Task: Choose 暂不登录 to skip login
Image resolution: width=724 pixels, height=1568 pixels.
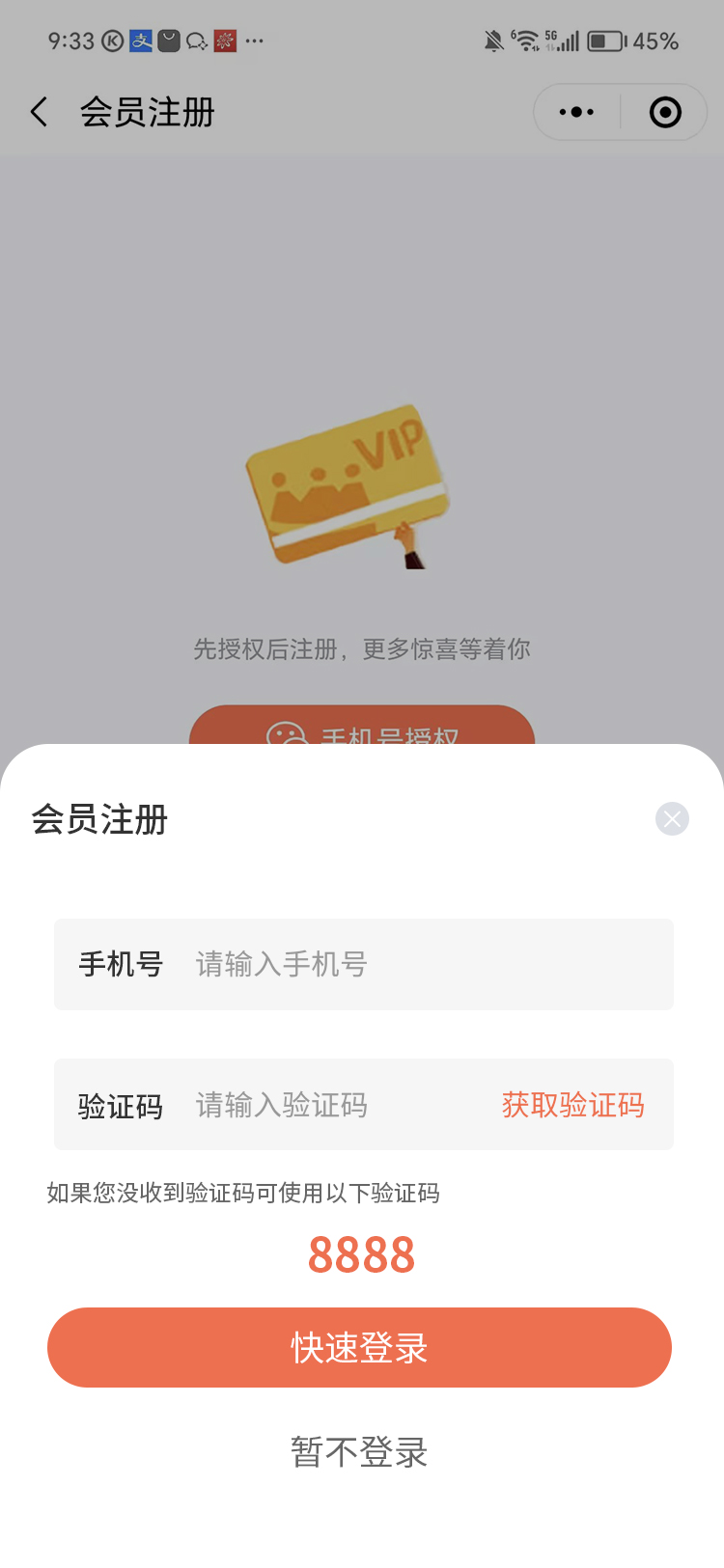Action: click(x=359, y=1451)
